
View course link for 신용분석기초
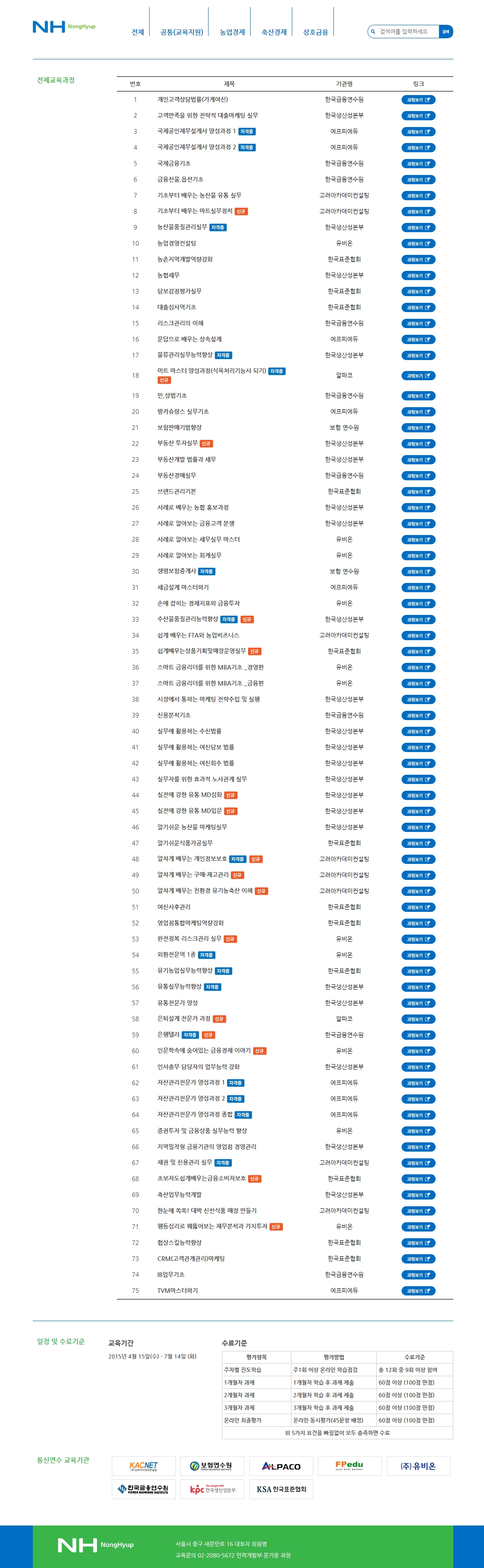tap(418, 716)
